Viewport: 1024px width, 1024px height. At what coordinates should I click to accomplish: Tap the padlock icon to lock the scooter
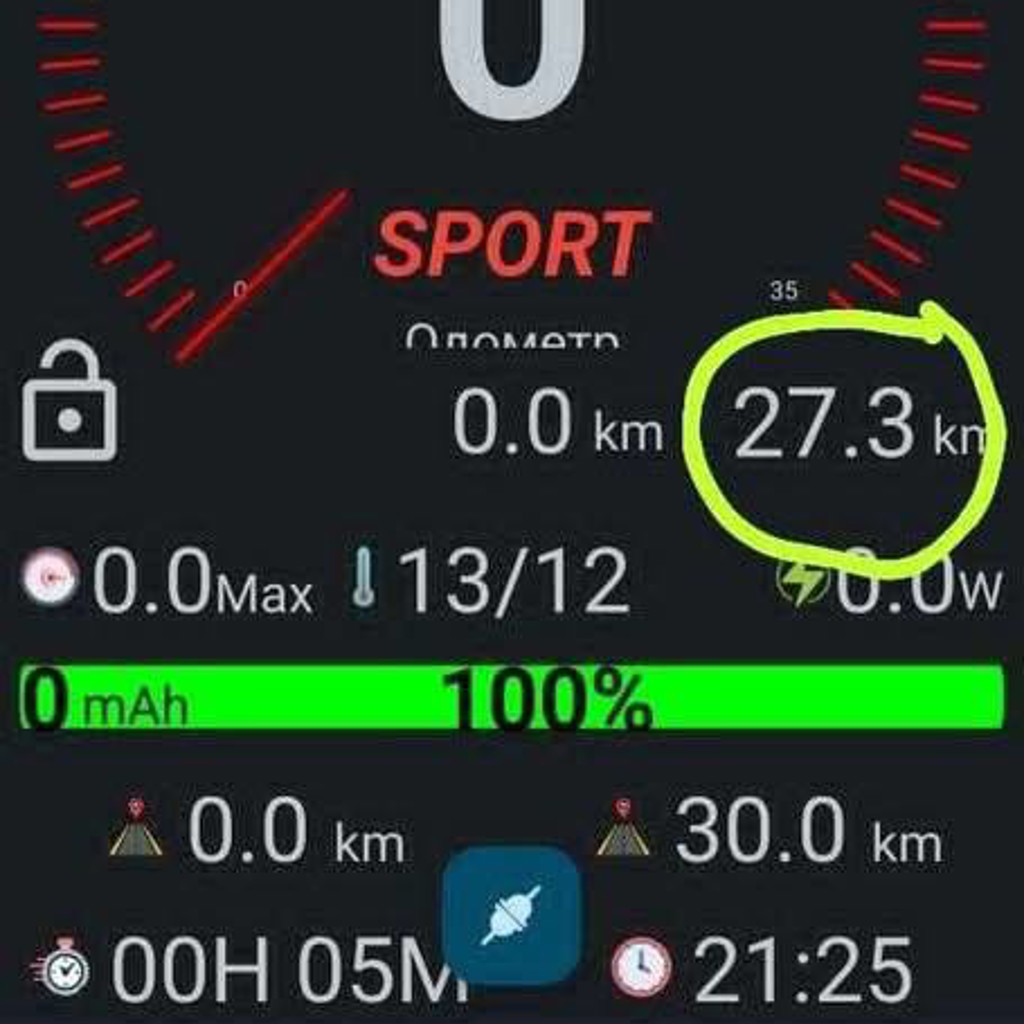tap(70, 400)
